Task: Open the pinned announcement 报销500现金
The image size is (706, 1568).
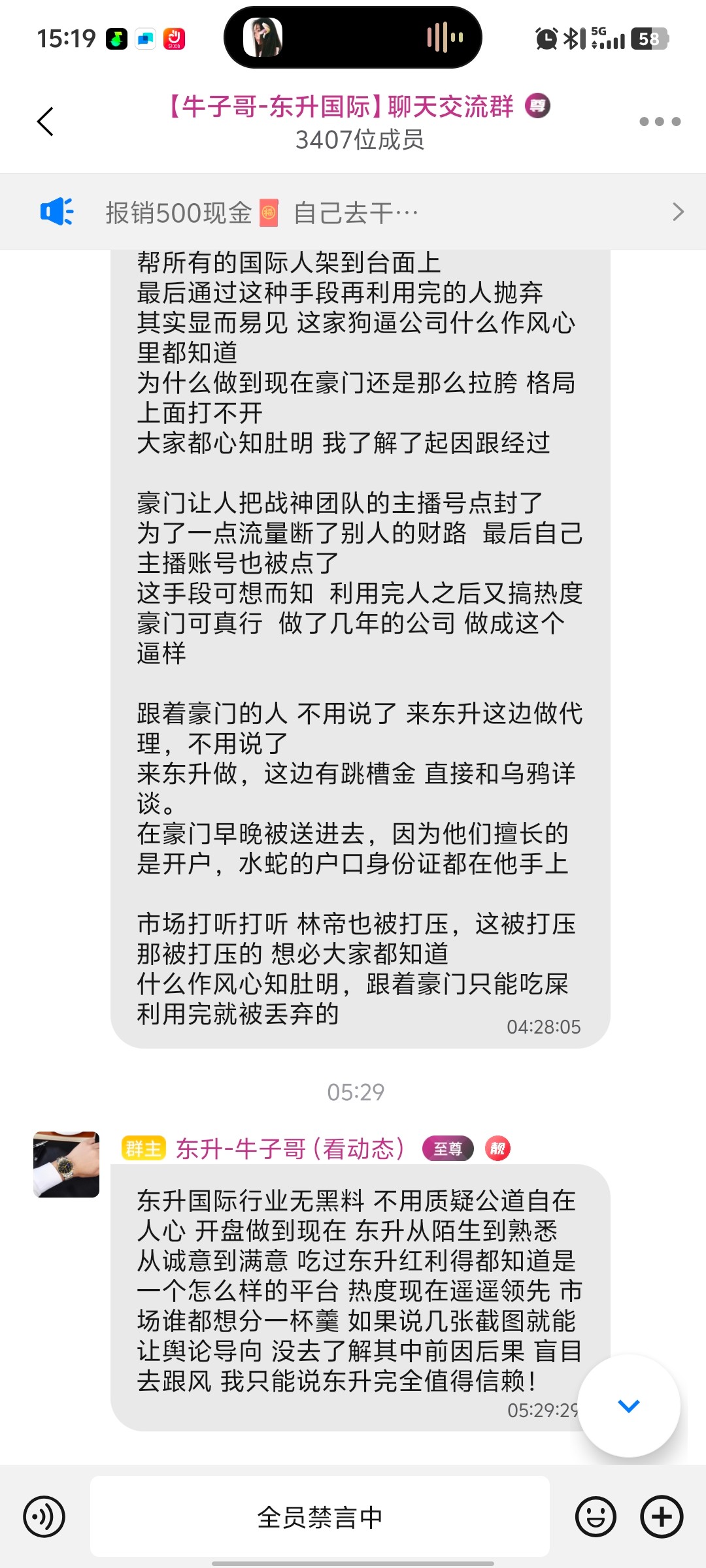Action: [353, 212]
